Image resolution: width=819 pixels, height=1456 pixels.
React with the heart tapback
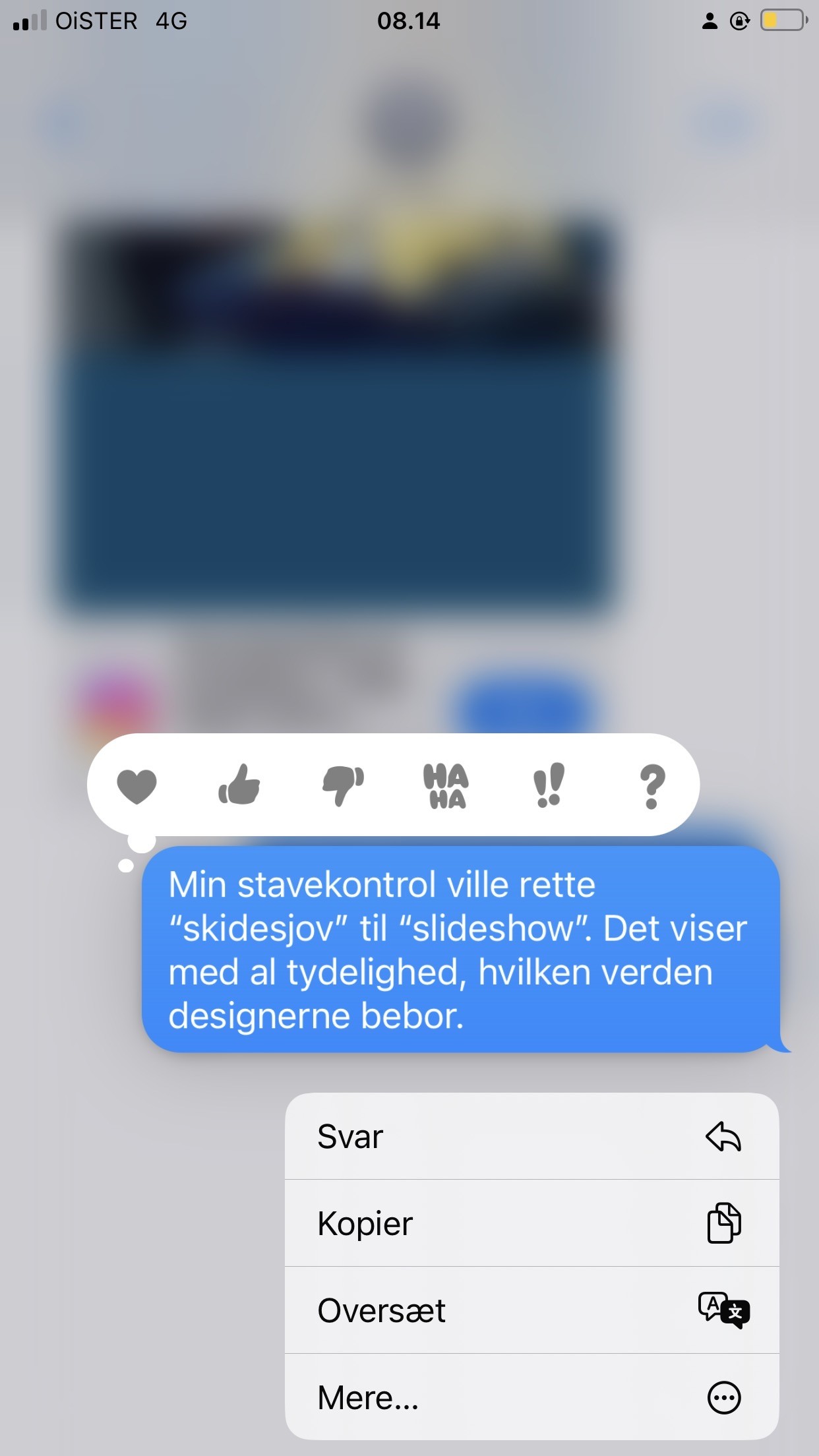click(x=136, y=786)
